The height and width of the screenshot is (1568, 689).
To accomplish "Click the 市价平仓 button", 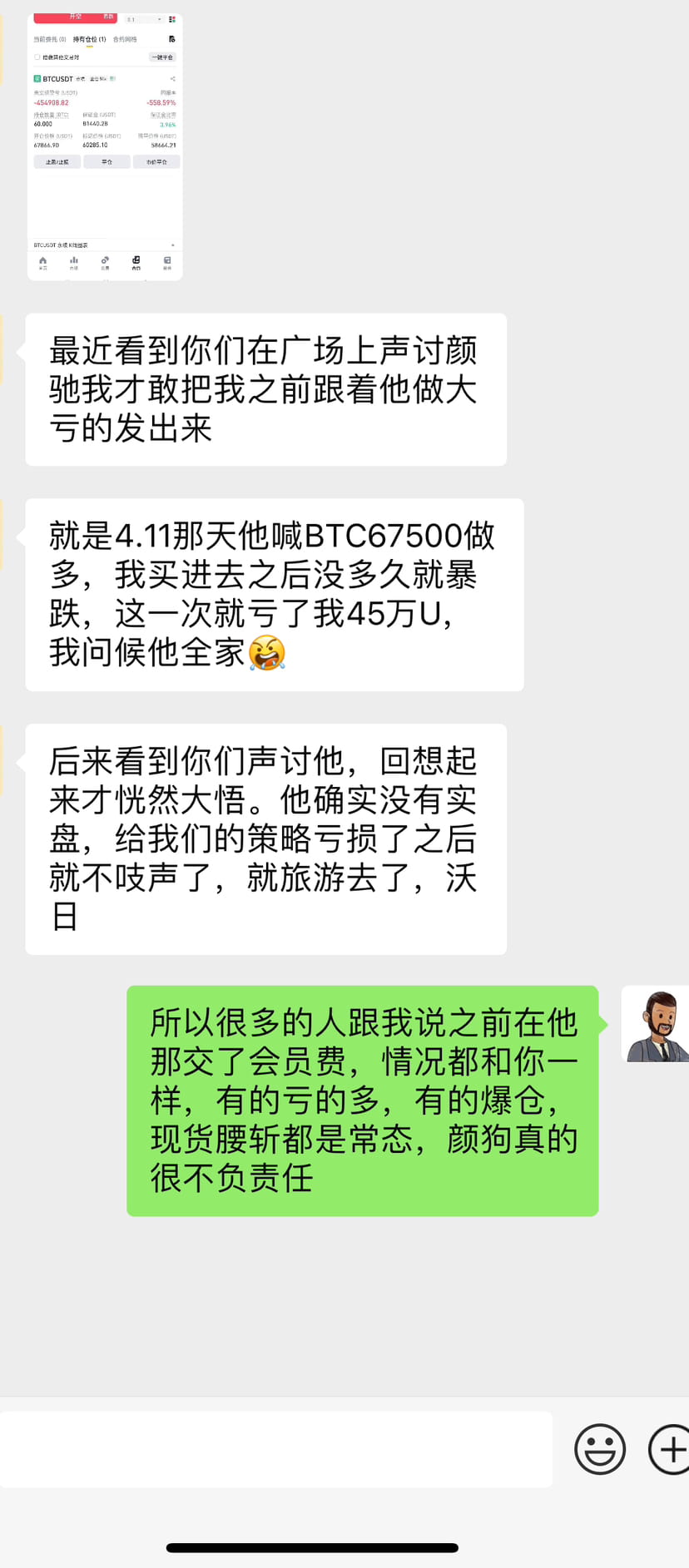I will coord(156,161).
